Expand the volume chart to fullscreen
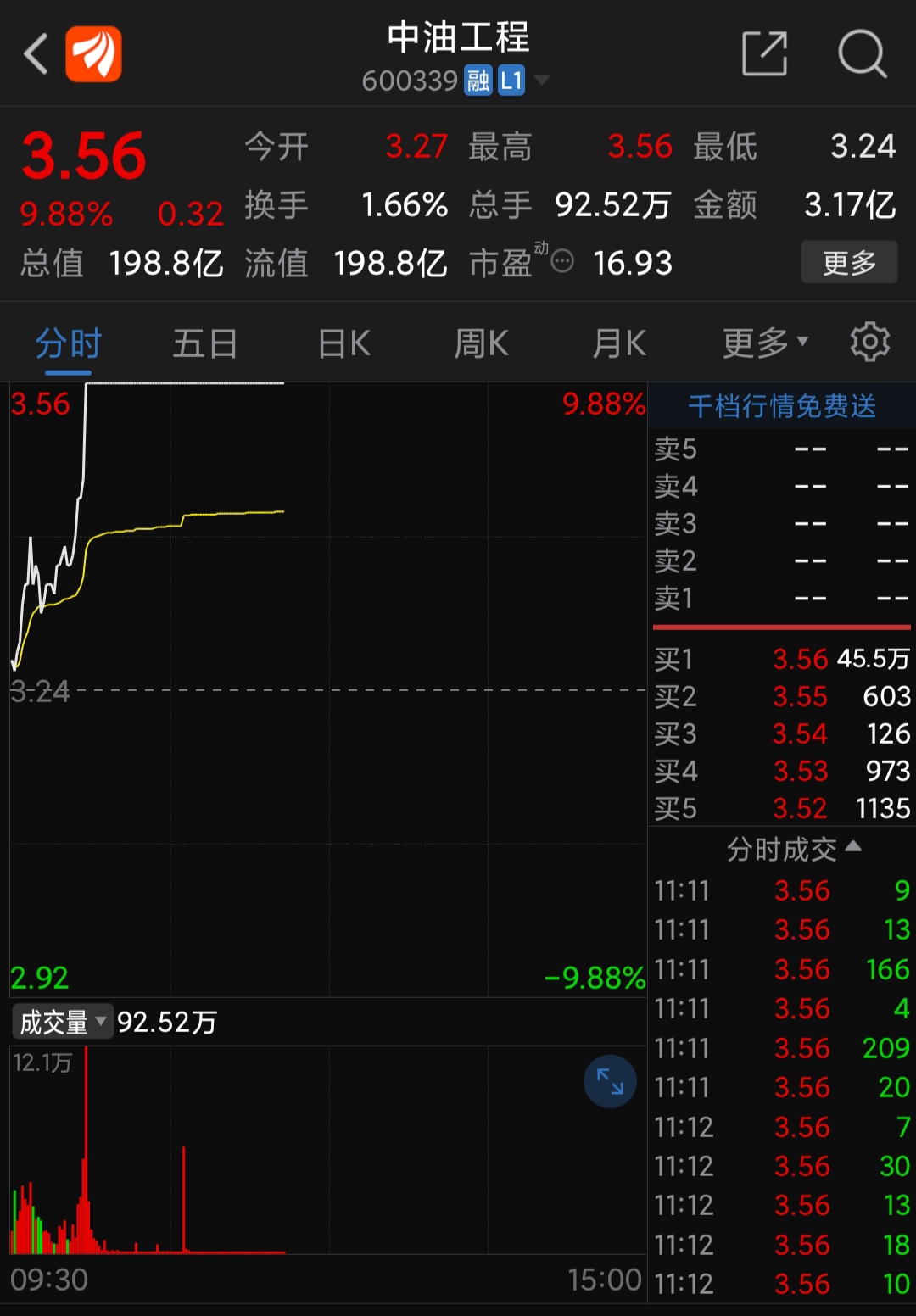Viewport: 916px width, 1316px height. pos(610,1080)
